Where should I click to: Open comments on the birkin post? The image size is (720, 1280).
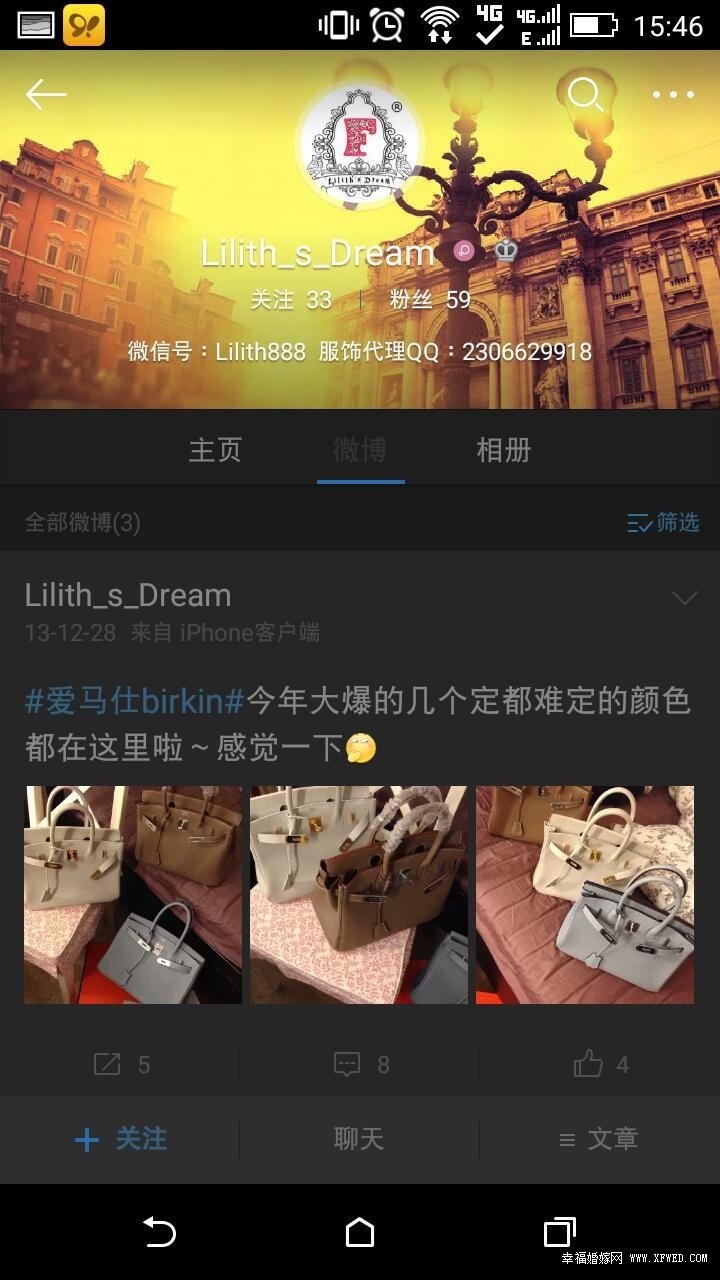[x=360, y=1064]
